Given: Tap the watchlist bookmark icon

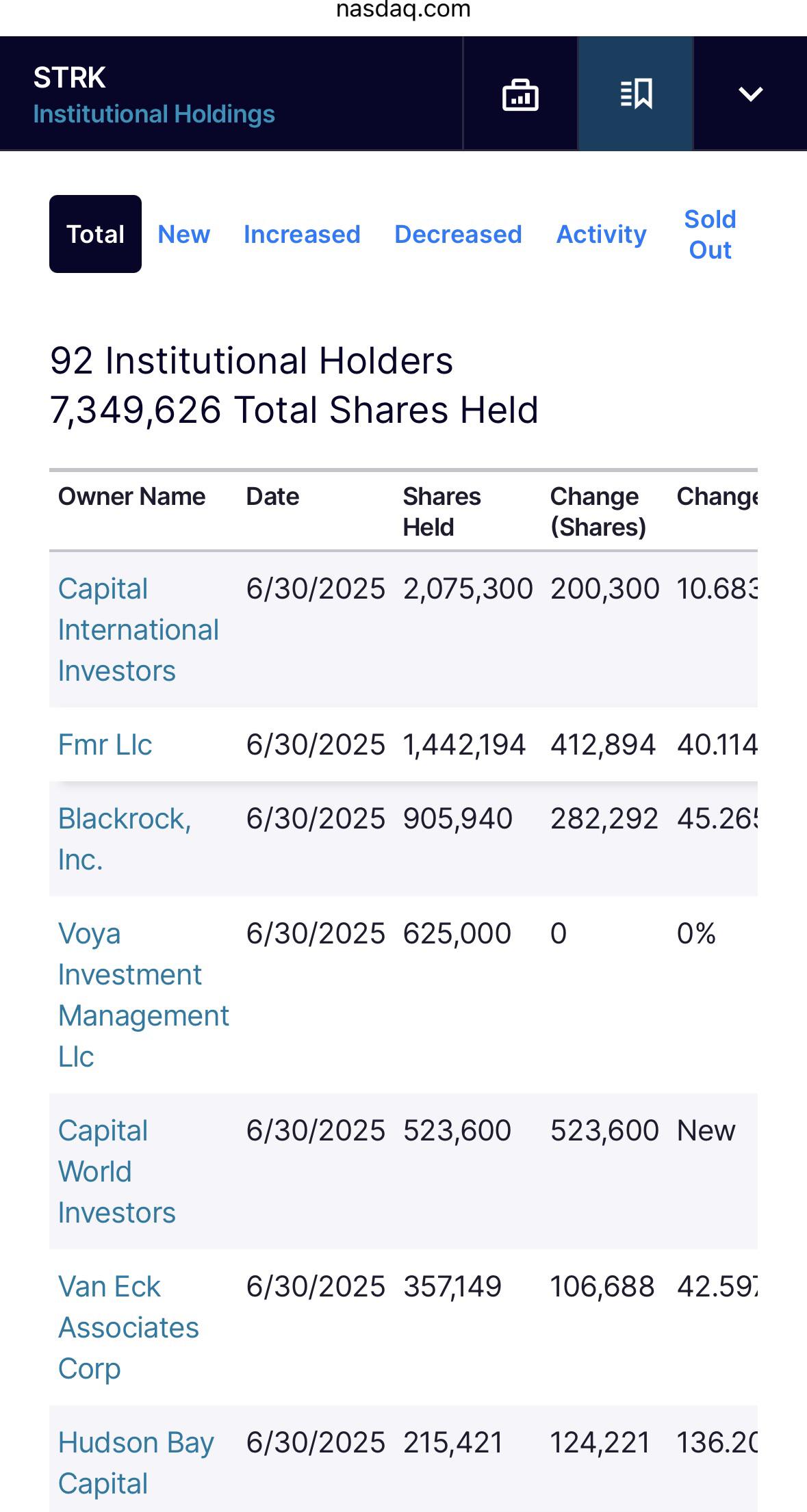Looking at the screenshot, I should click(636, 94).
